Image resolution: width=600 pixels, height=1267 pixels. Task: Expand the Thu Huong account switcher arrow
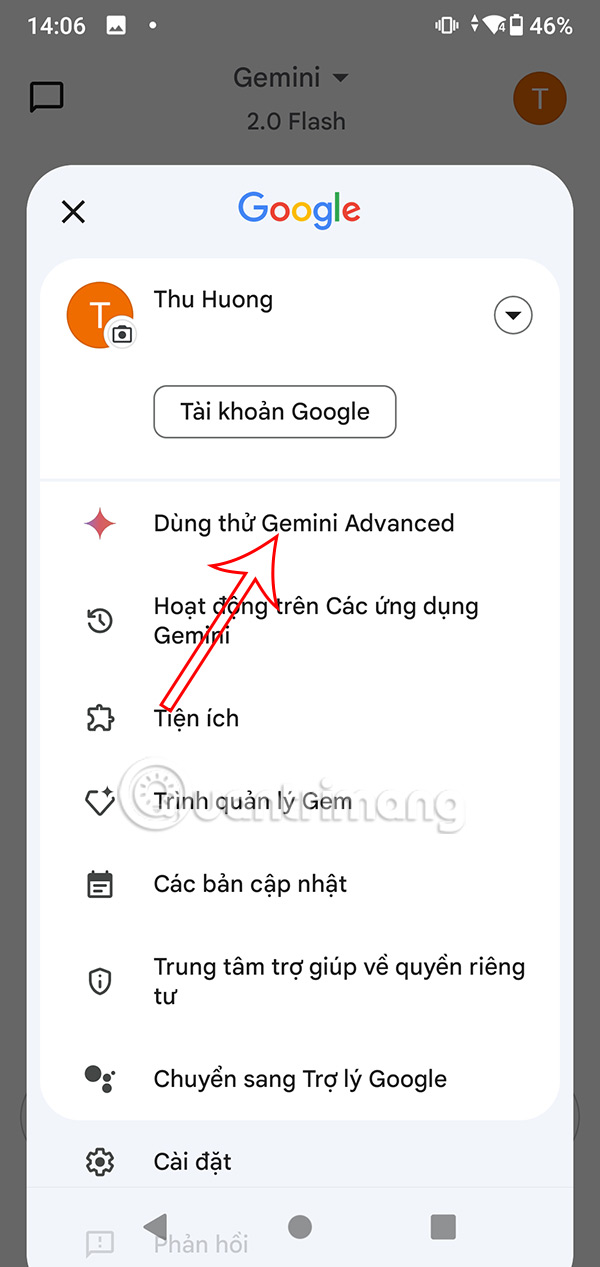point(513,316)
